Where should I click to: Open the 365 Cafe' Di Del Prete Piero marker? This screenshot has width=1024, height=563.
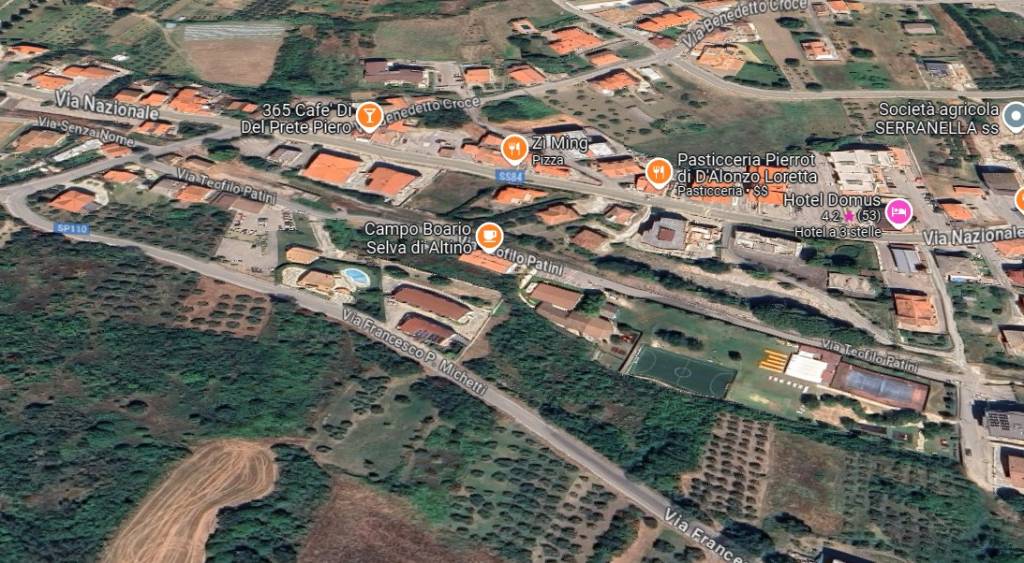point(368,117)
